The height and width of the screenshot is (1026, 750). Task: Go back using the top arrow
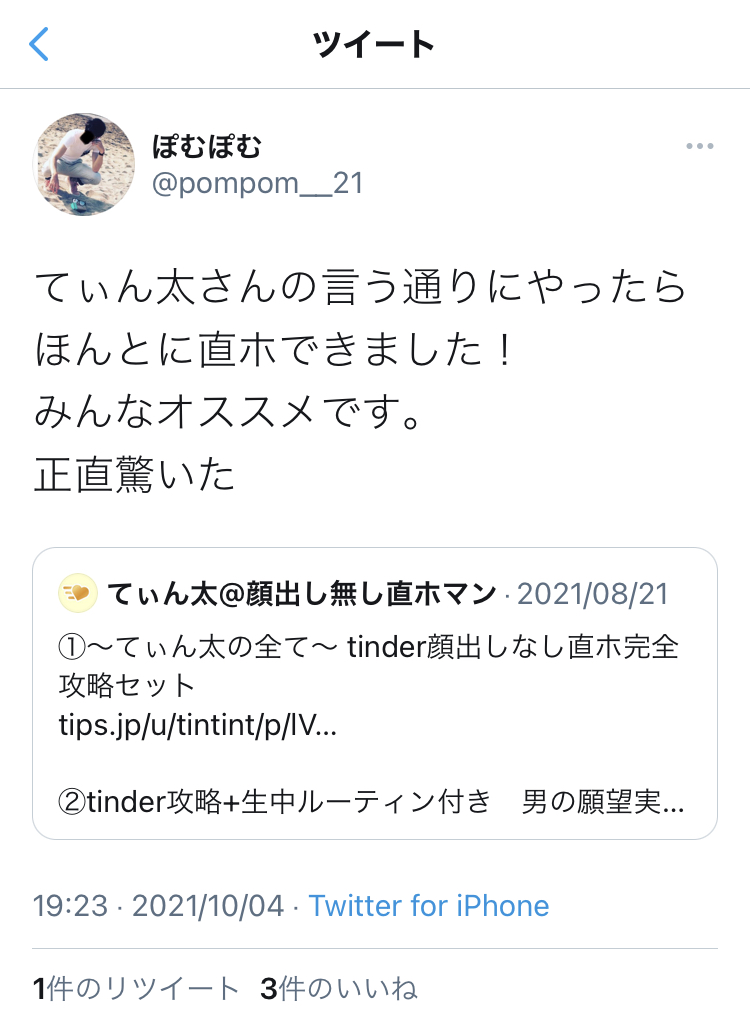(x=39, y=44)
